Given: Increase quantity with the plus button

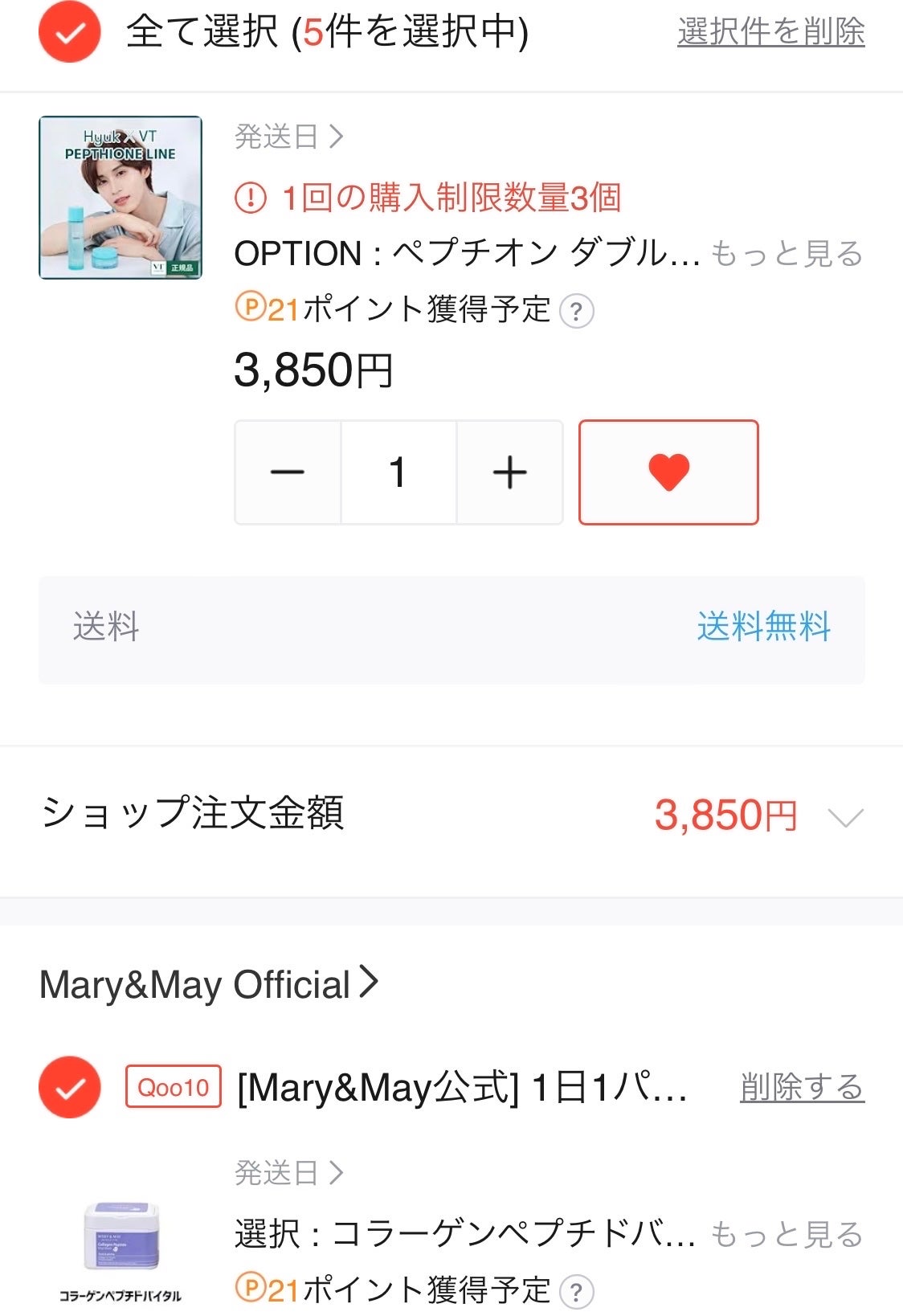Looking at the screenshot, I should [x=509, y=472].
